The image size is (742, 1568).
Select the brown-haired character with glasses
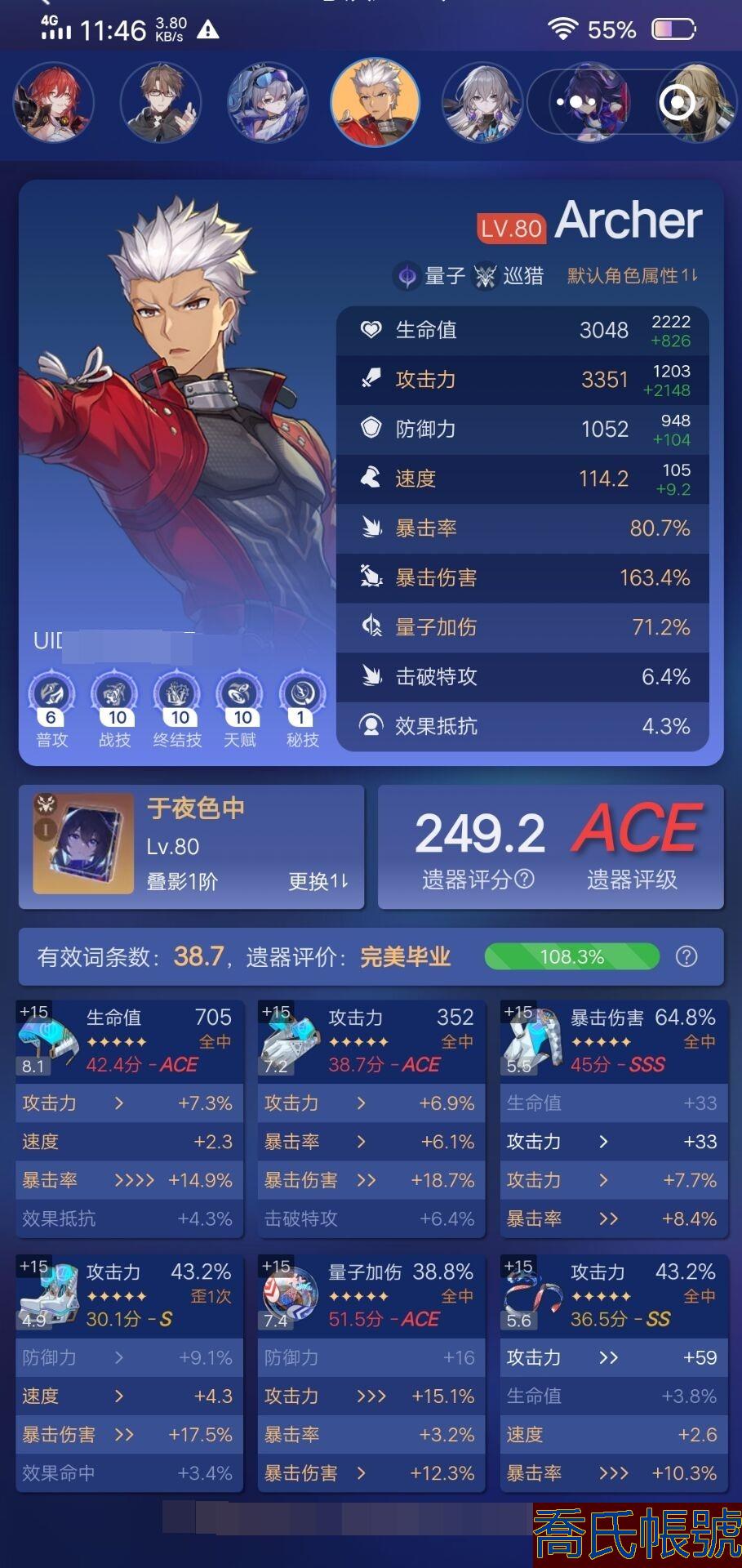[160, 104]
